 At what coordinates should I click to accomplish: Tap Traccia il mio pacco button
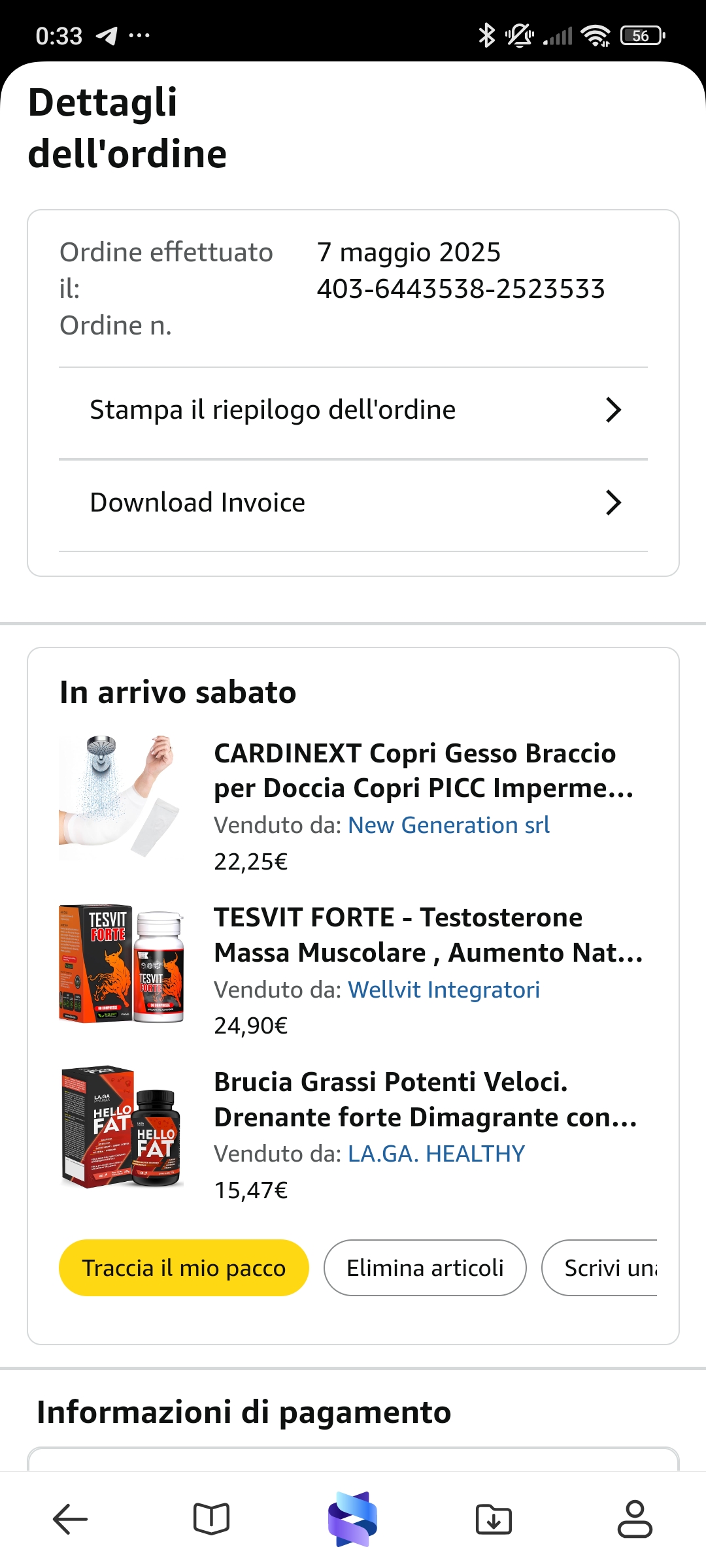pos(184,1268)
